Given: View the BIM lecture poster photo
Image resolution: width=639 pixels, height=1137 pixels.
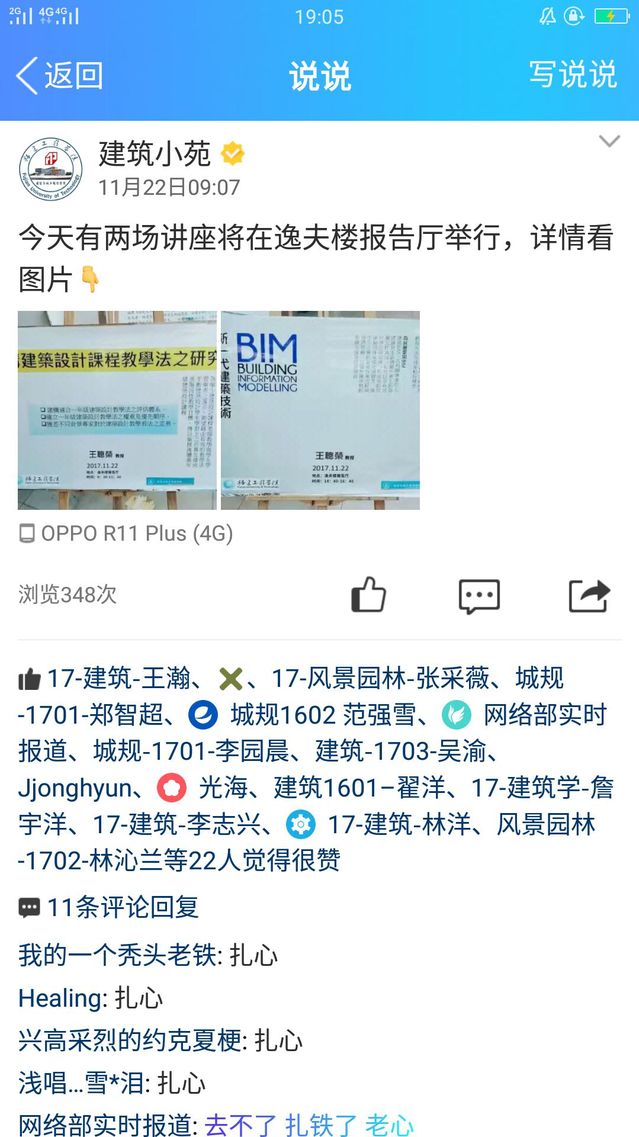Looking at the screenshot, I should (x=320, y=410).
